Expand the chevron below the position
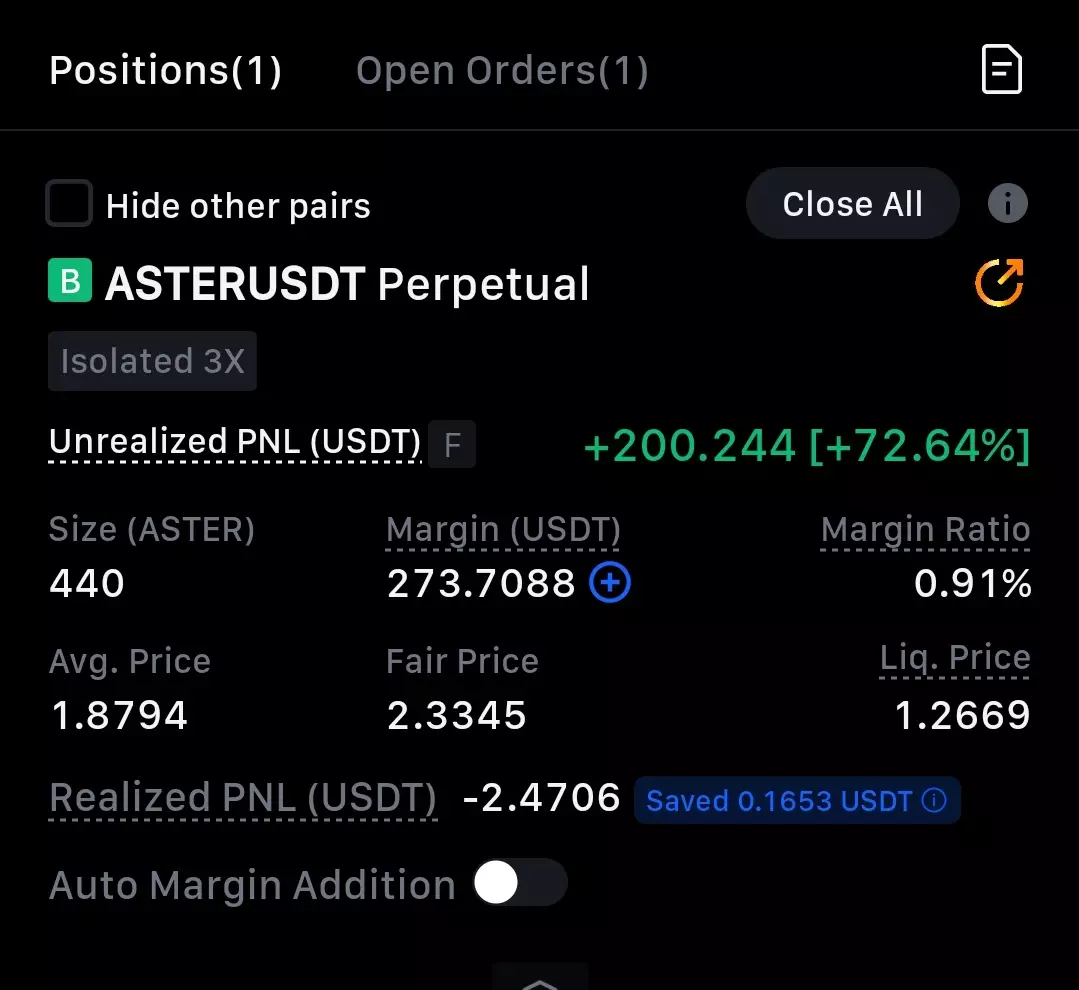Image resolution: width=1079 pixels, height=990 pixels. click(x=540, y=980)
